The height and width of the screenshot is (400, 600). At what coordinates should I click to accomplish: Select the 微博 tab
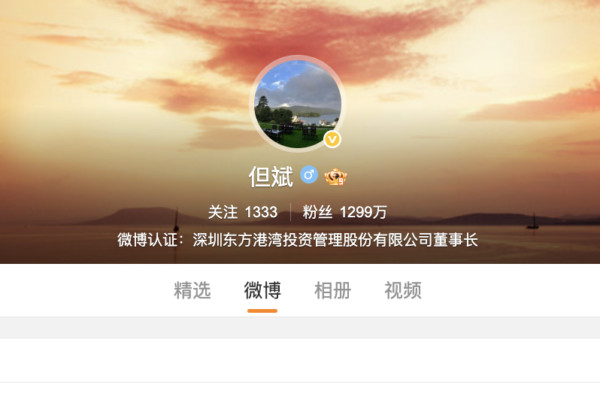[262, 291]
